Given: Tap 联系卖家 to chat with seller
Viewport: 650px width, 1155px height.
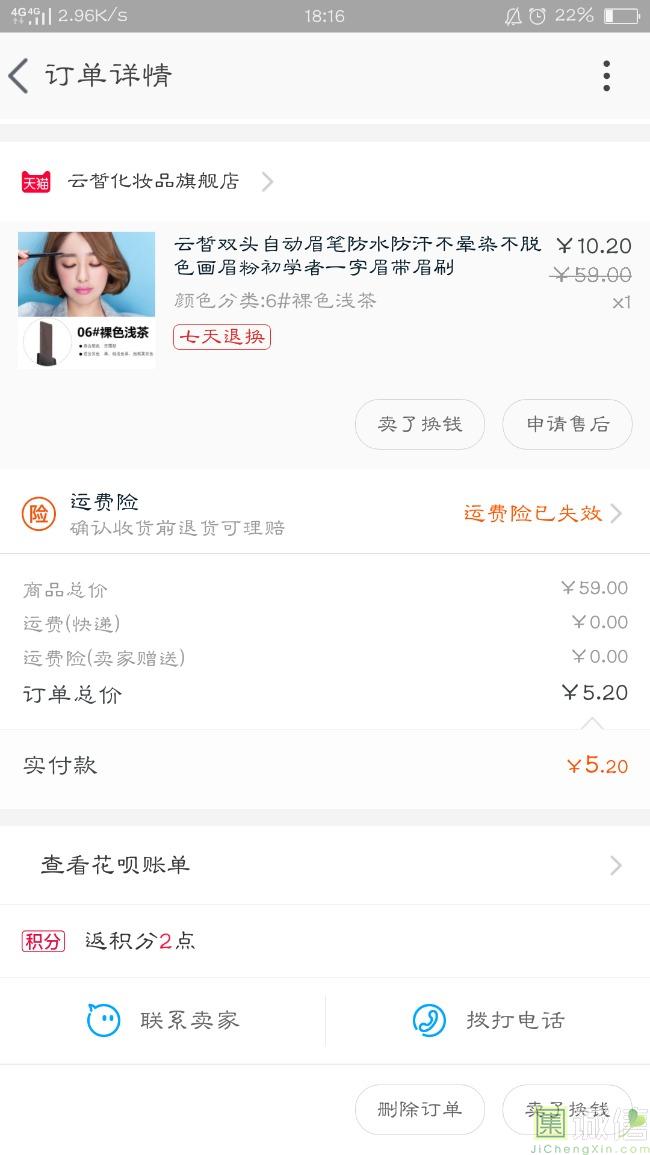Looking at the screenshot, I should pyautogui.click(x=163, y=1021).
